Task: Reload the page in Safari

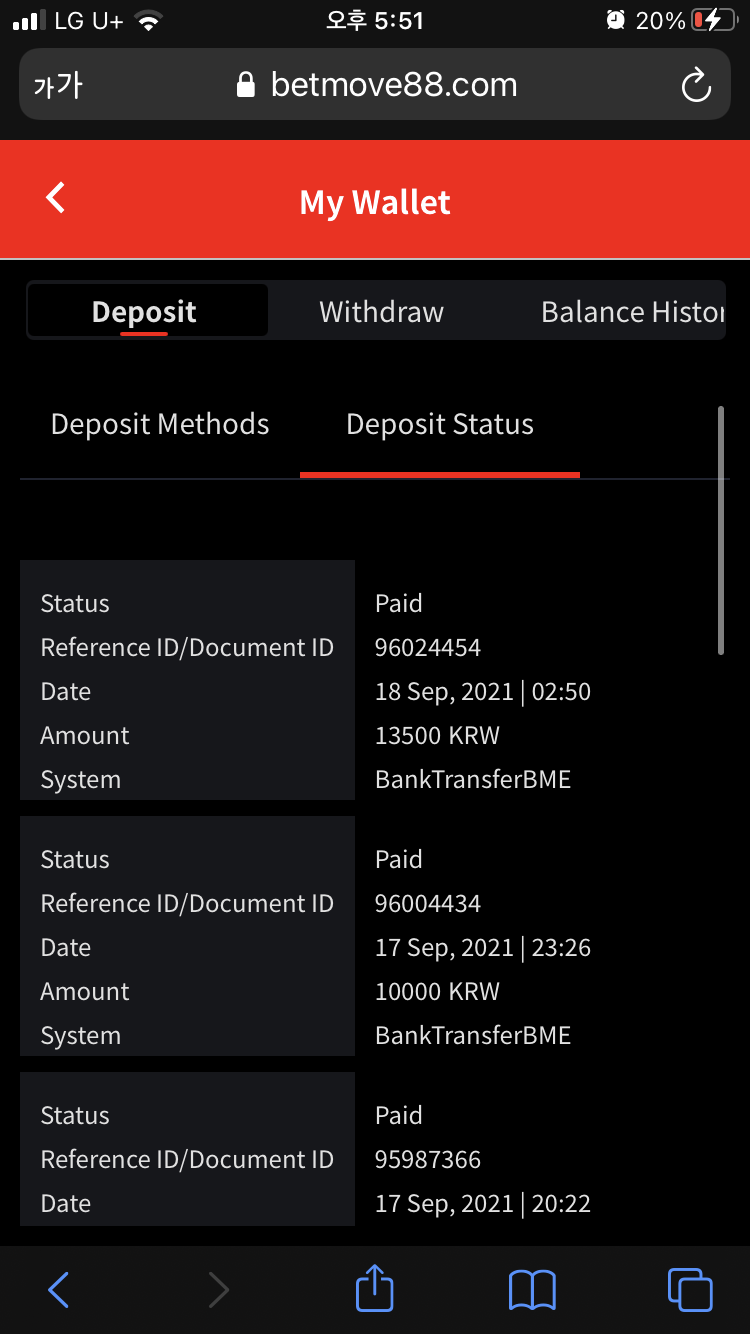Action: pos(696,85)
